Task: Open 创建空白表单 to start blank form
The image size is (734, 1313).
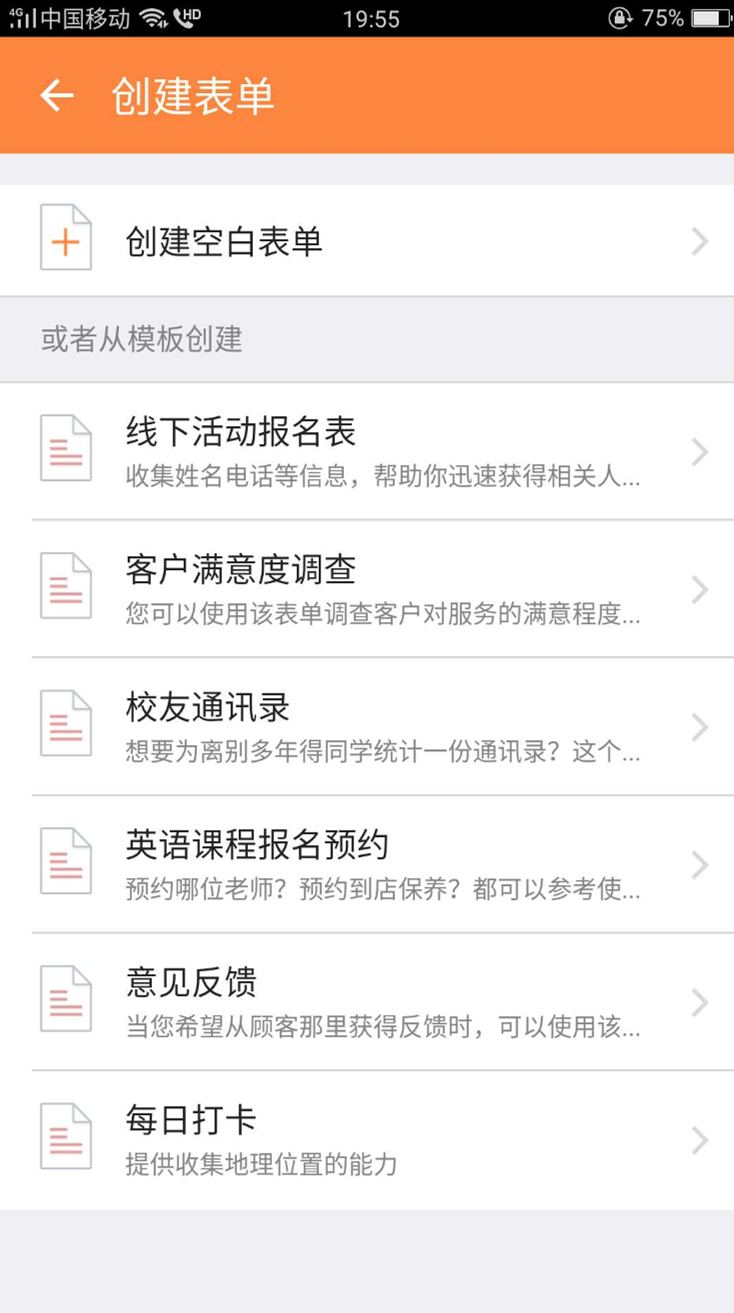Action: 366,241
